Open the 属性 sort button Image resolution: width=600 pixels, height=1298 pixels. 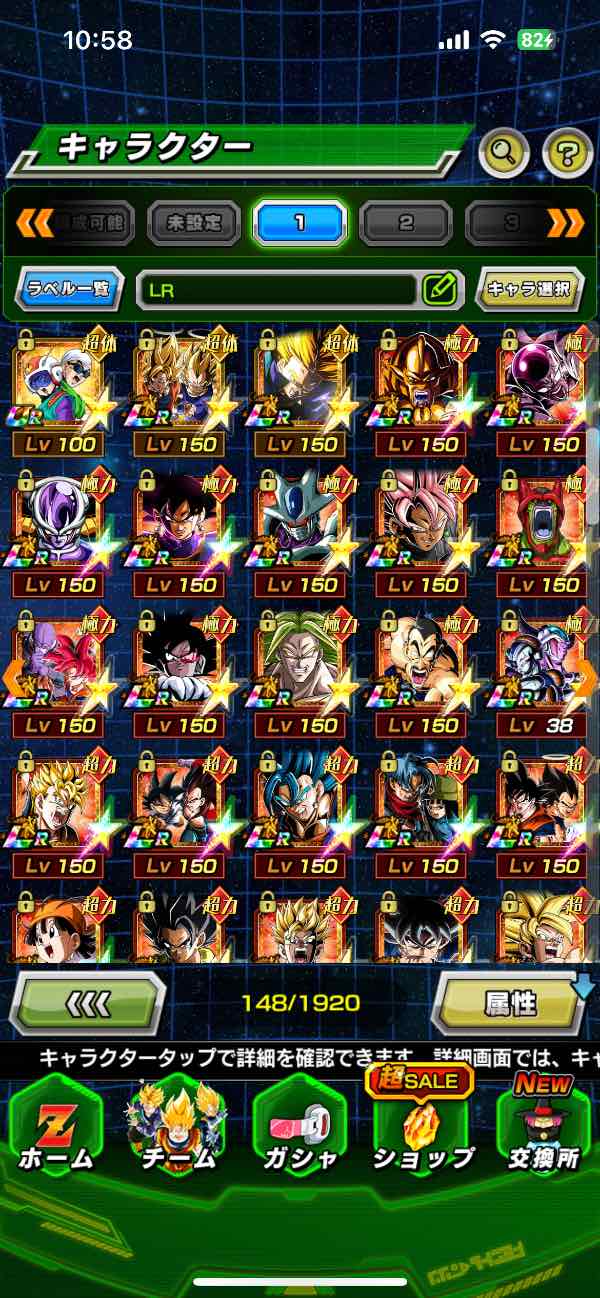pyautogui.click(x=510, y=1003)
